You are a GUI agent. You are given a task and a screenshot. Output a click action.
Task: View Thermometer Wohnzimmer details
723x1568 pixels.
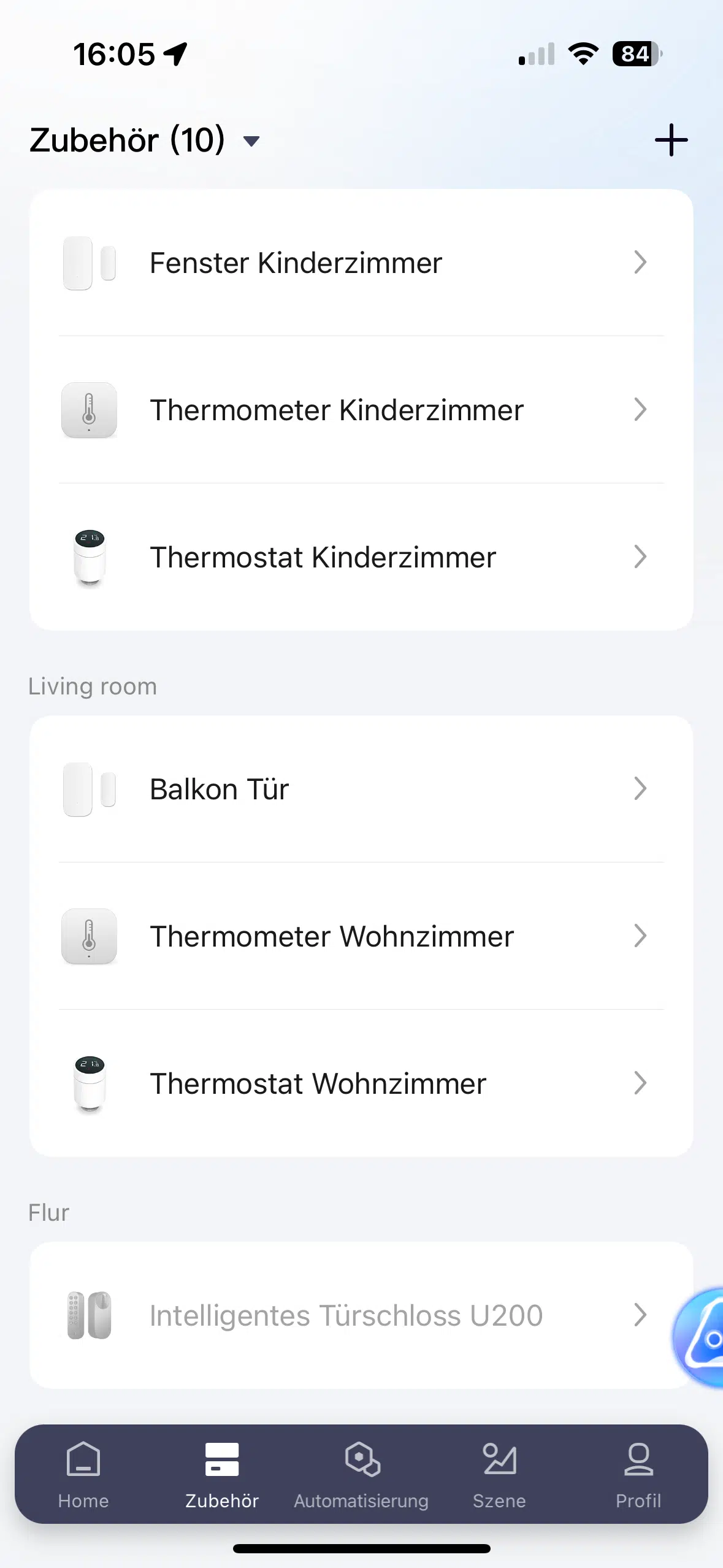pyautogui.click(x=361, y=936)
